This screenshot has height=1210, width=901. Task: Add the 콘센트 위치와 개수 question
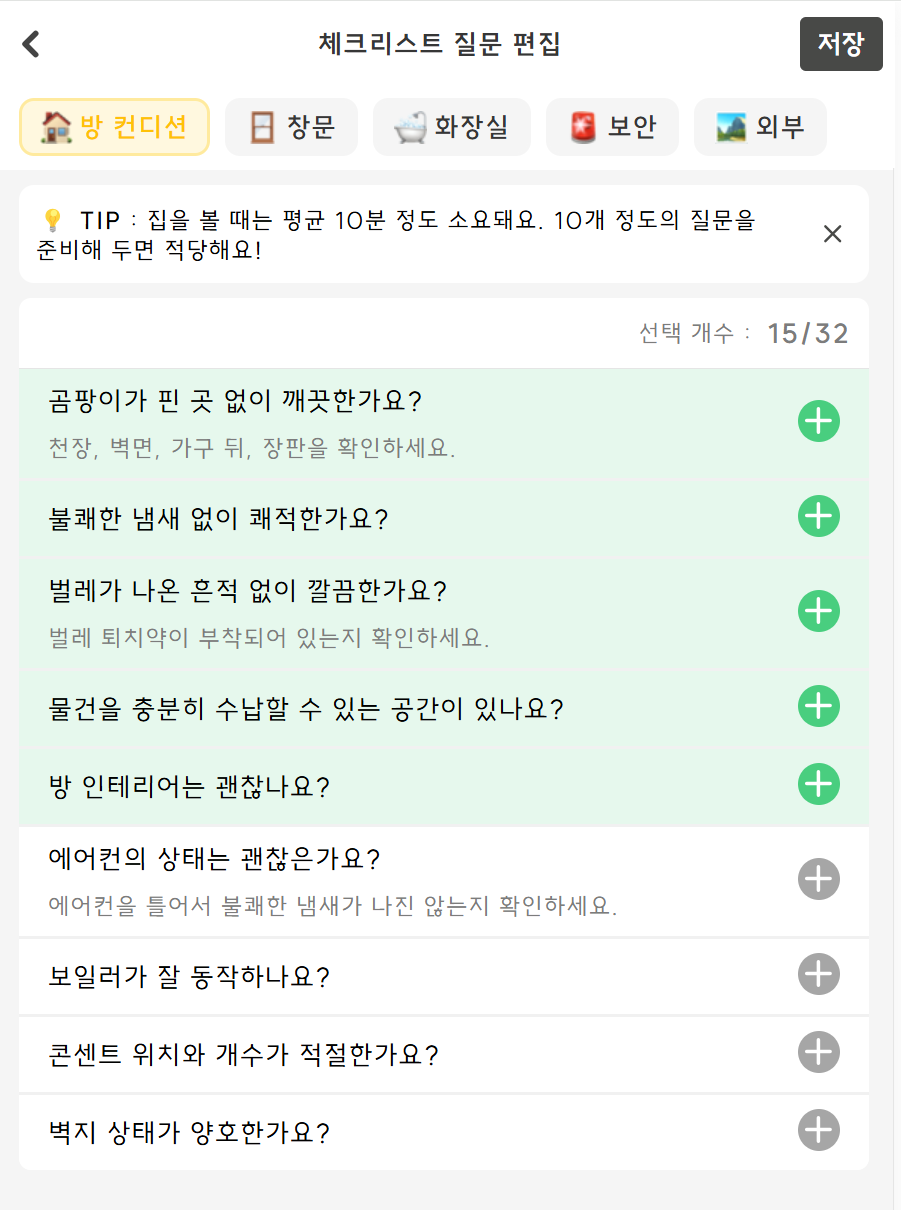[818, 1052]
